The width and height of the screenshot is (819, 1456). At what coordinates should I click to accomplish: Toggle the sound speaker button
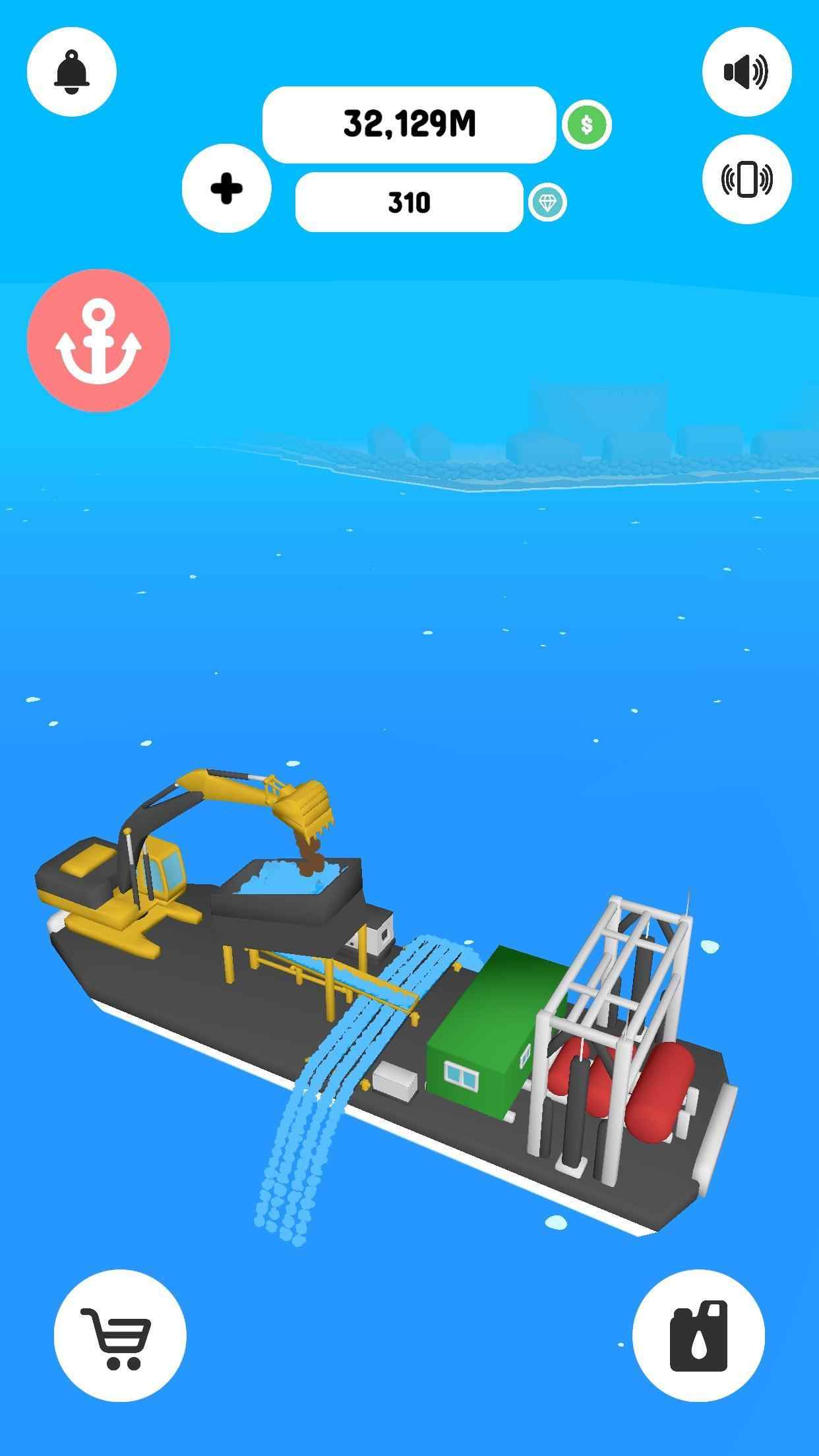pos(746,72)
